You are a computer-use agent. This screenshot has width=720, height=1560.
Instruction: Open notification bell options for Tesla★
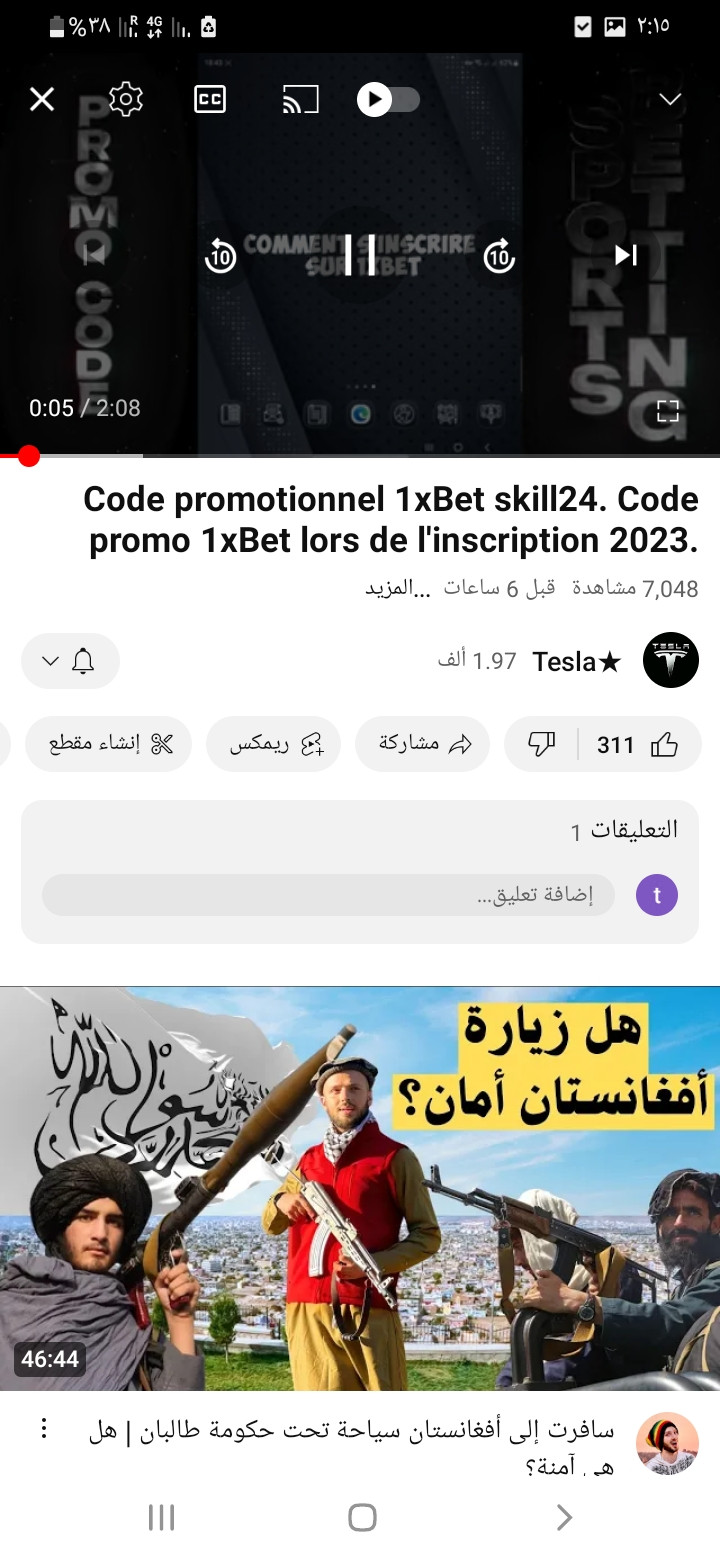[70, 661]
